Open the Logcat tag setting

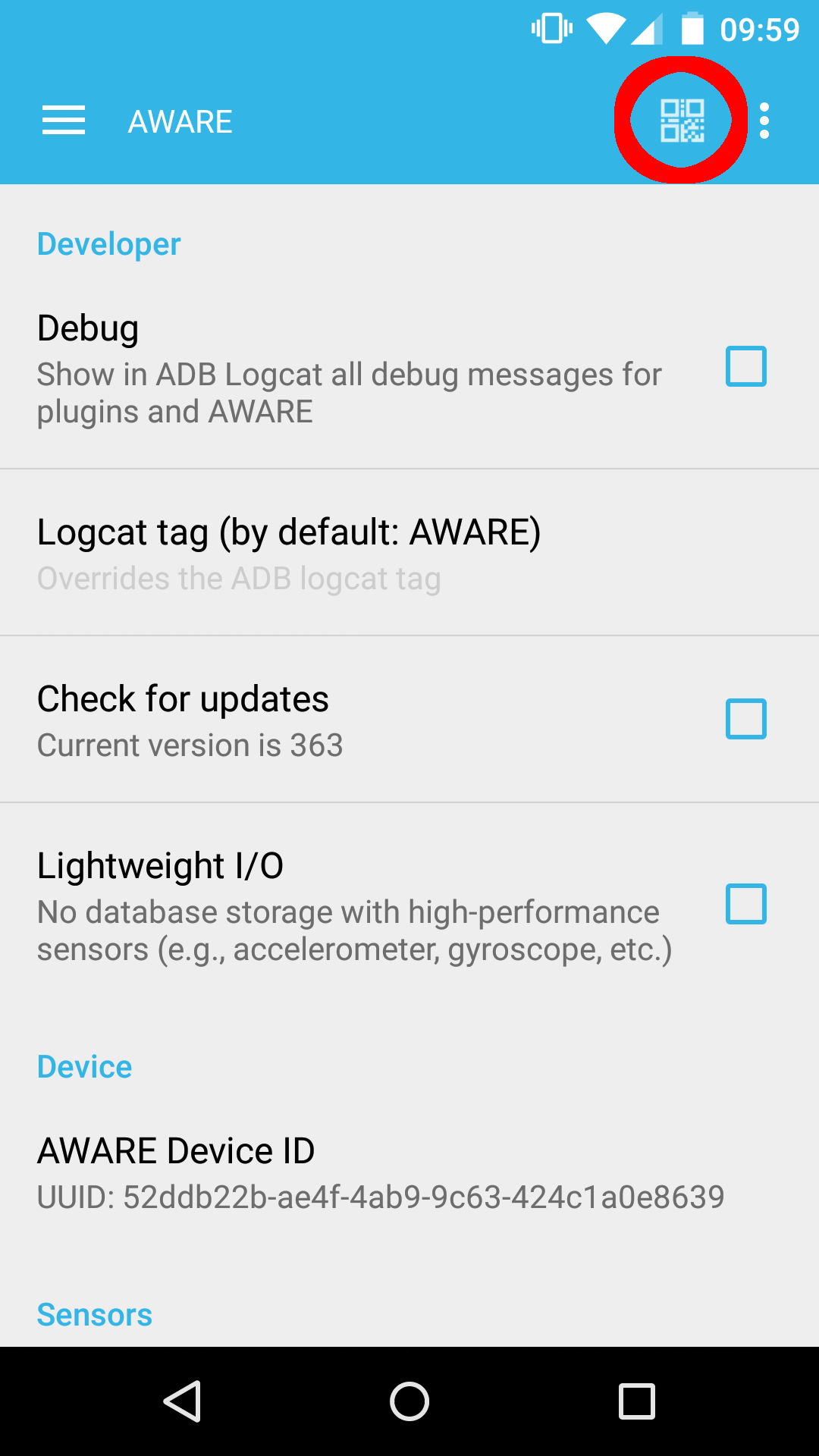[x=288, y=554]
